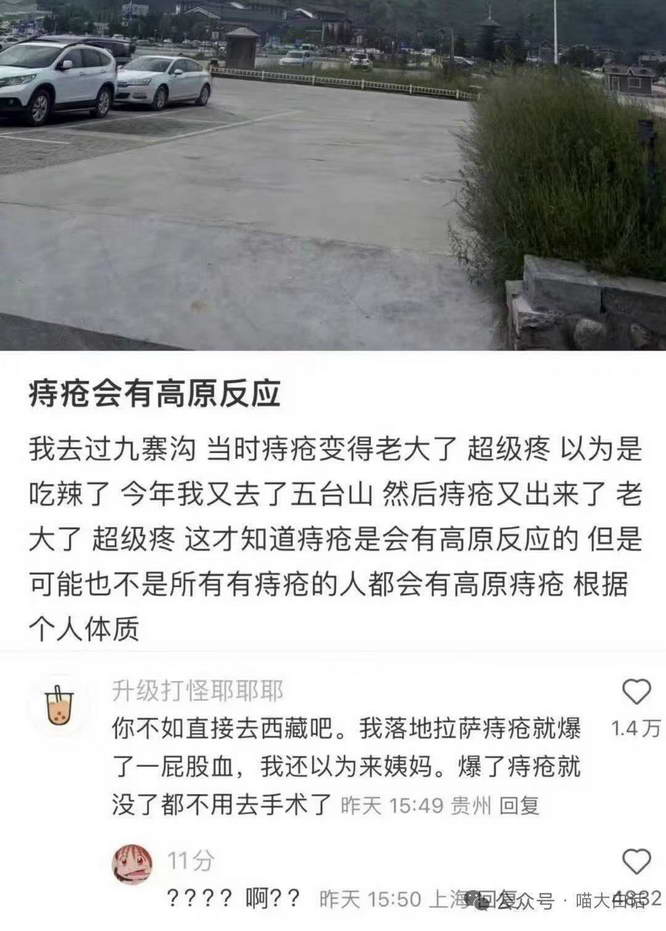Reply to 升级打怪耶耶耶's comment via 回复

[x=519, y=805]
